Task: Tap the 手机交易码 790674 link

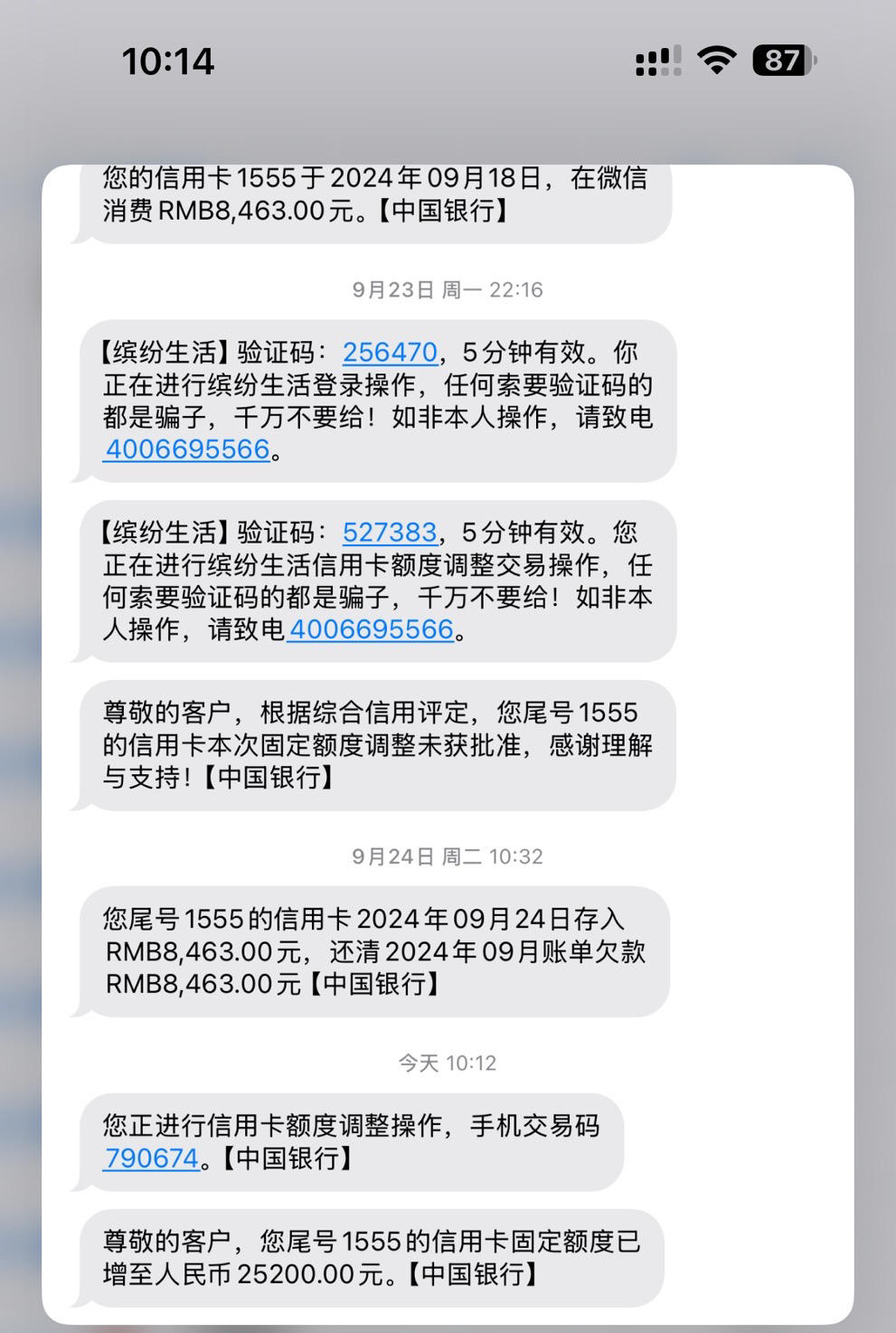Action: pyautogui.click(x=151, y=1158)
